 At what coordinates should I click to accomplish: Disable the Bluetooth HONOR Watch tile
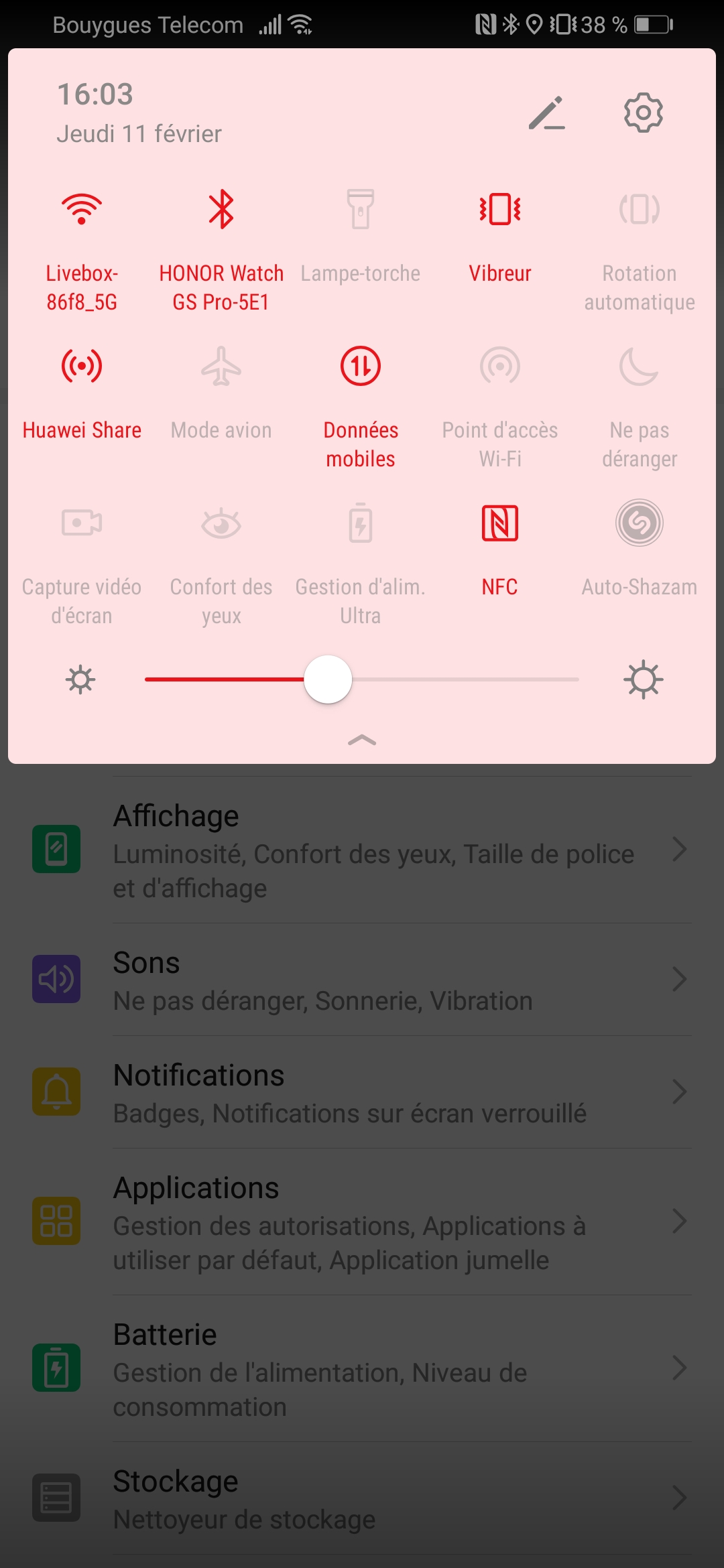221,210
